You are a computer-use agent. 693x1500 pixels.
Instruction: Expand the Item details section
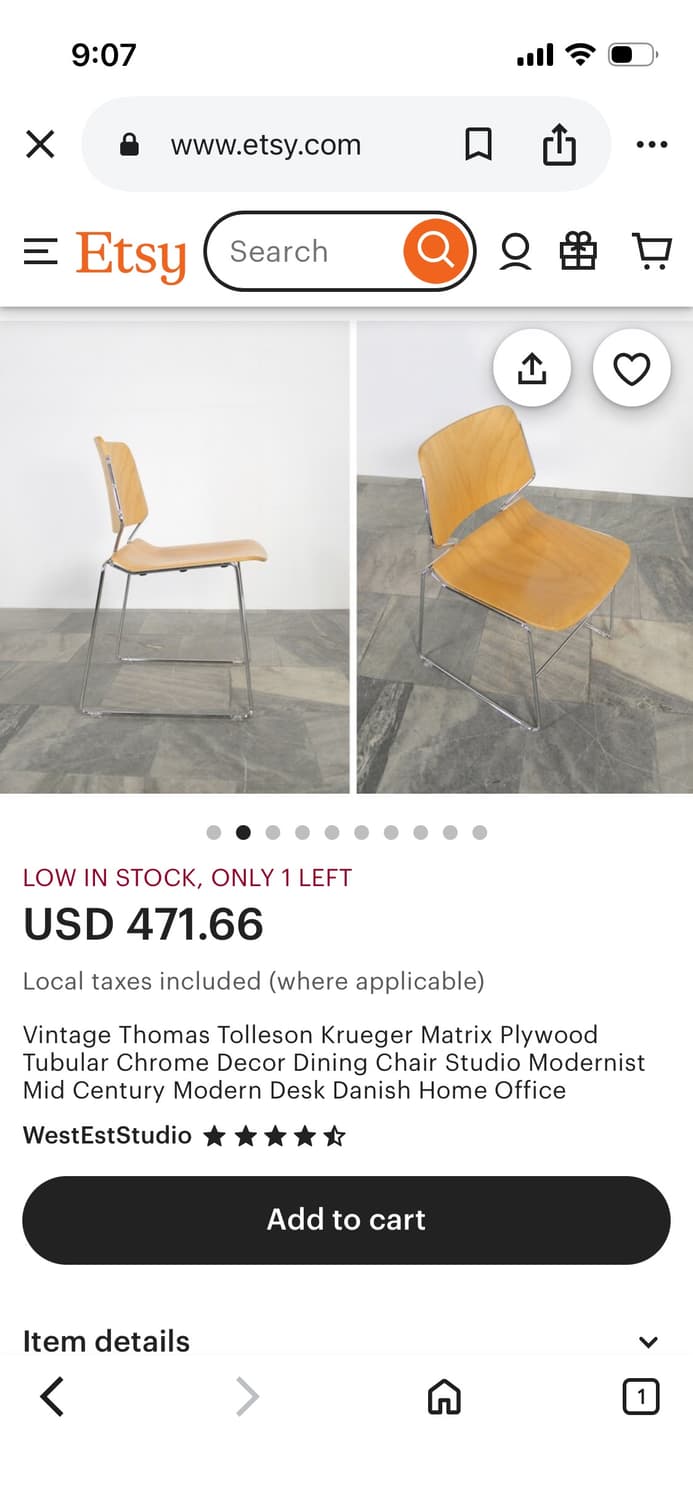point(346,1341)
